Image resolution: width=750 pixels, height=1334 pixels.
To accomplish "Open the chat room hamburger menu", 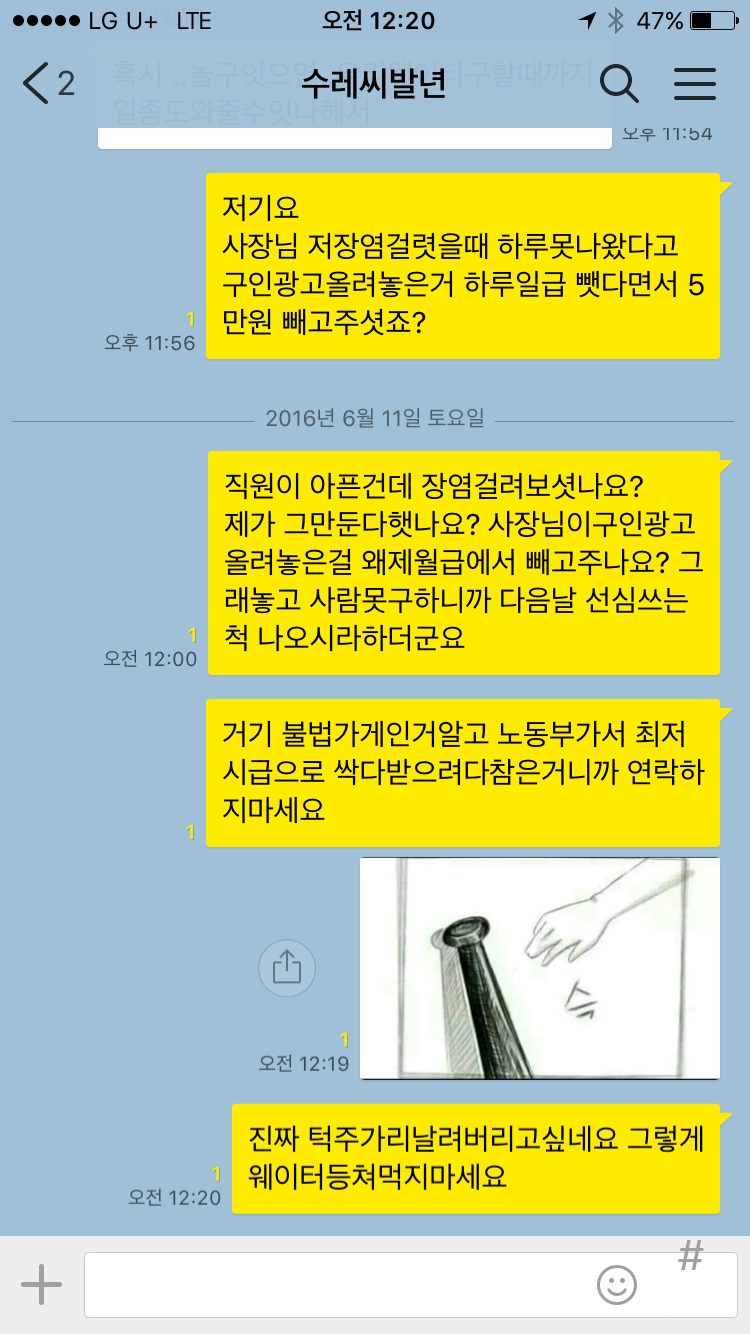I will tap(695, 84).
